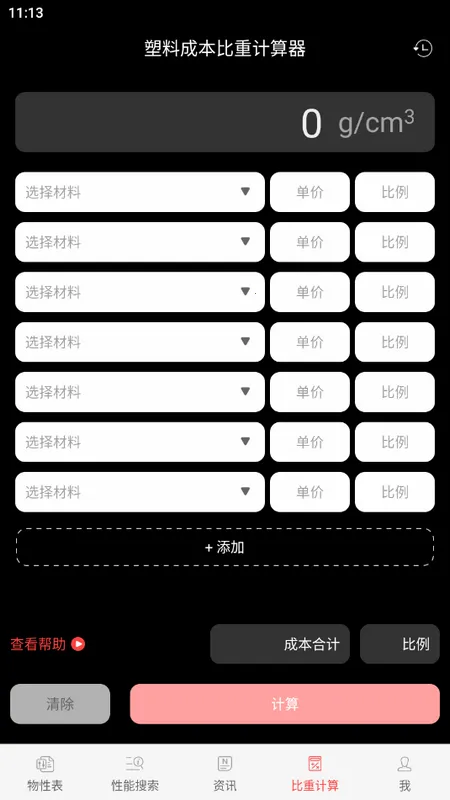Viewport: 450px width, 800px height.
Task: Switch to the 性能搜索 tab
Action: (x=135, y=773)
